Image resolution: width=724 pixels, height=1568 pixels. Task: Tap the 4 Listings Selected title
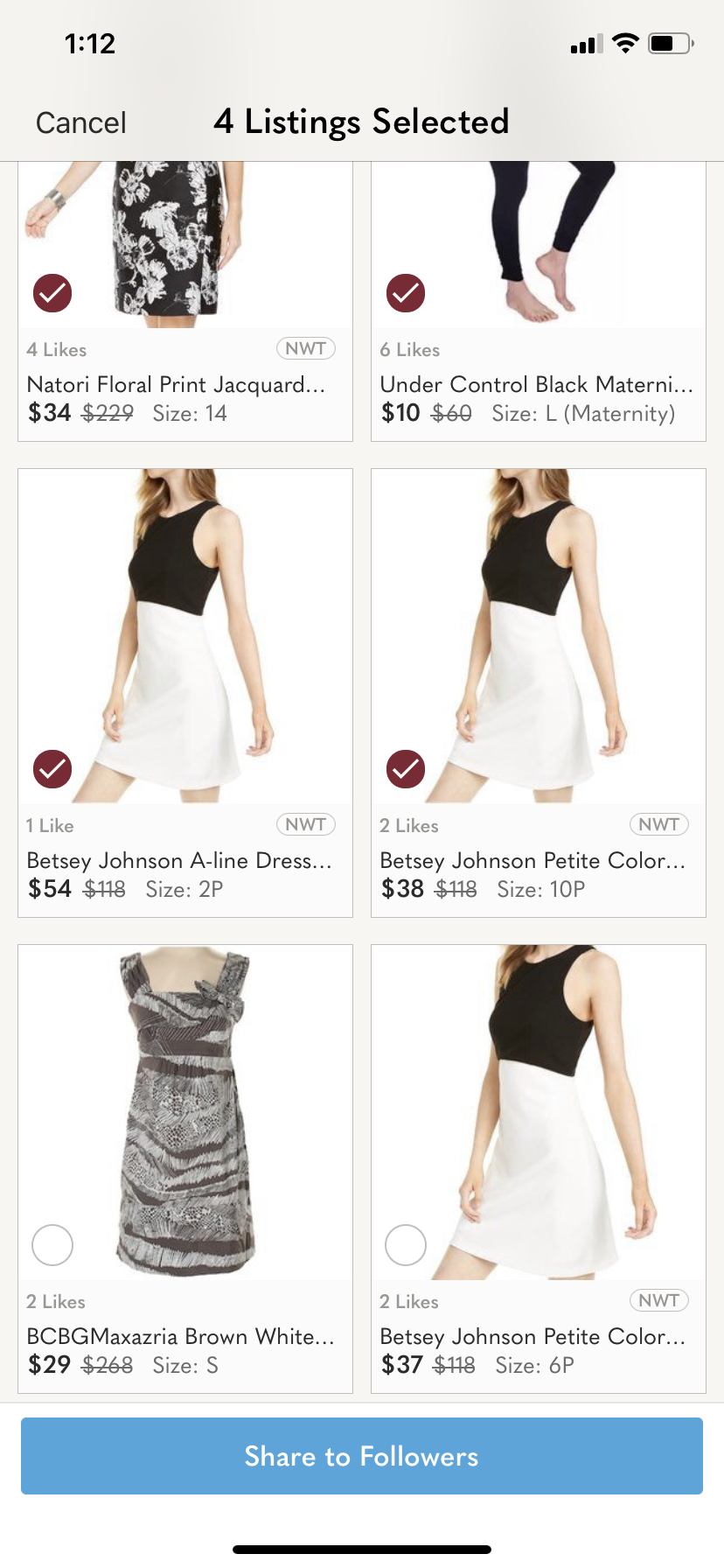coord(362,122)
